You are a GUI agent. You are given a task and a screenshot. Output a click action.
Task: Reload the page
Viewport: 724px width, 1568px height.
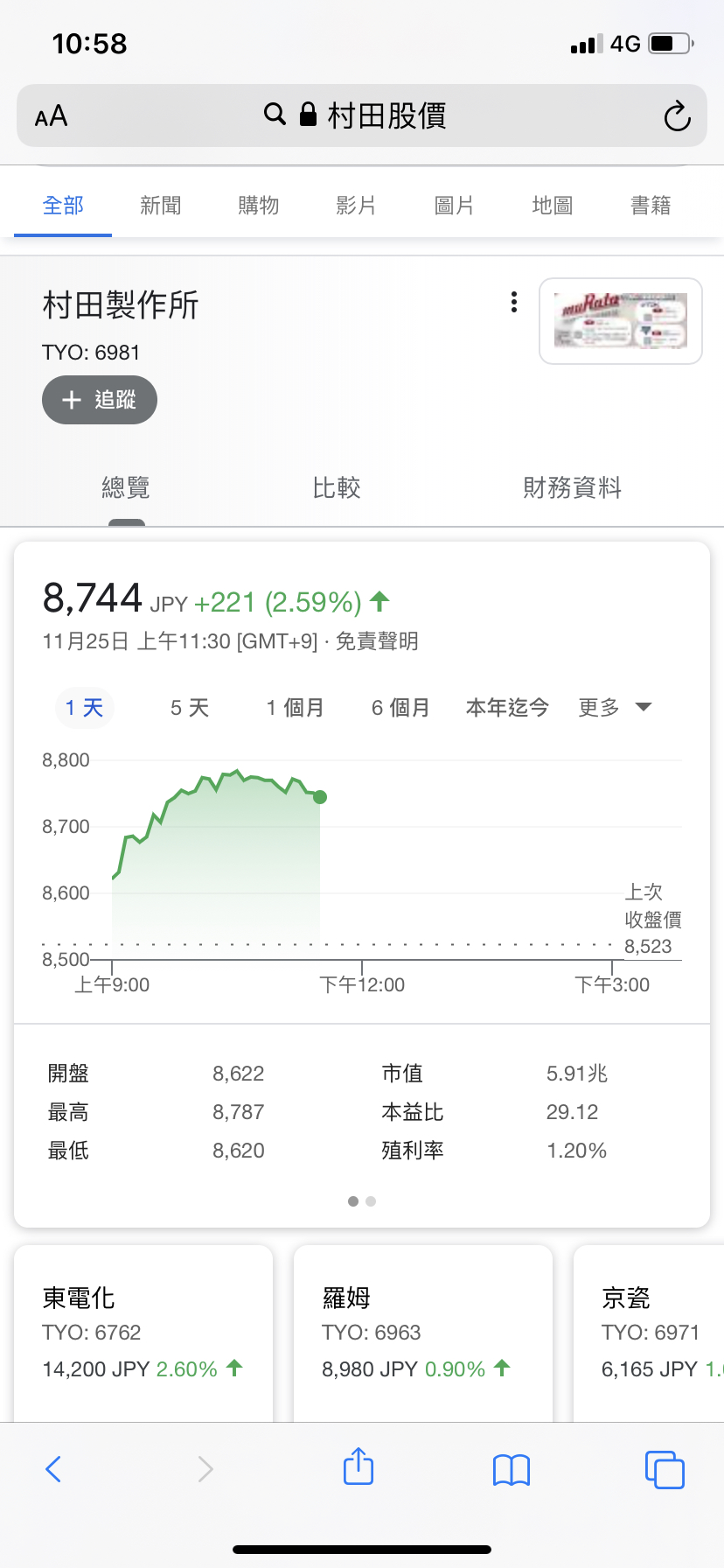[677, 116]
